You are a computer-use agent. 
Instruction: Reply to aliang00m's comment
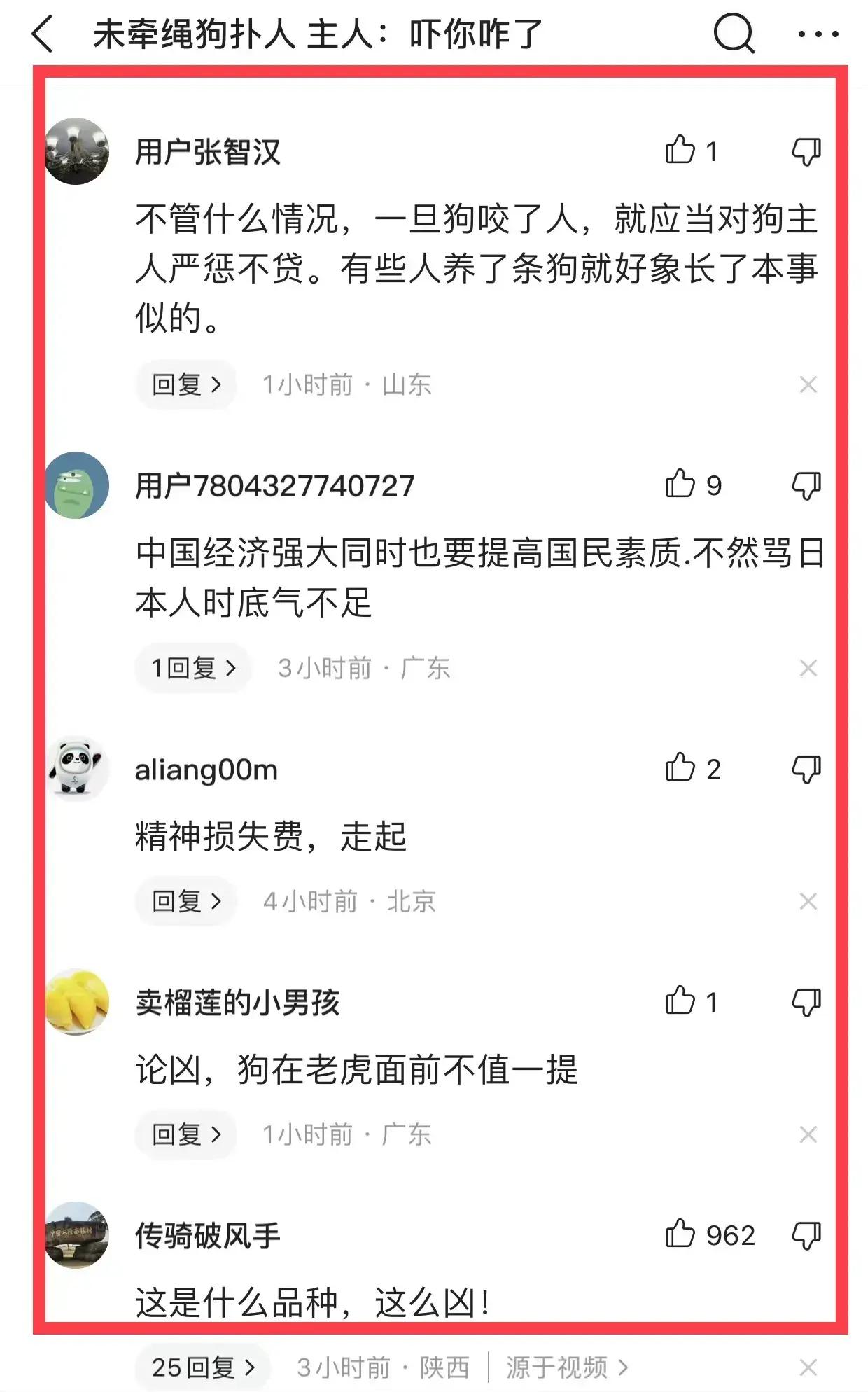tap(186, 901)
